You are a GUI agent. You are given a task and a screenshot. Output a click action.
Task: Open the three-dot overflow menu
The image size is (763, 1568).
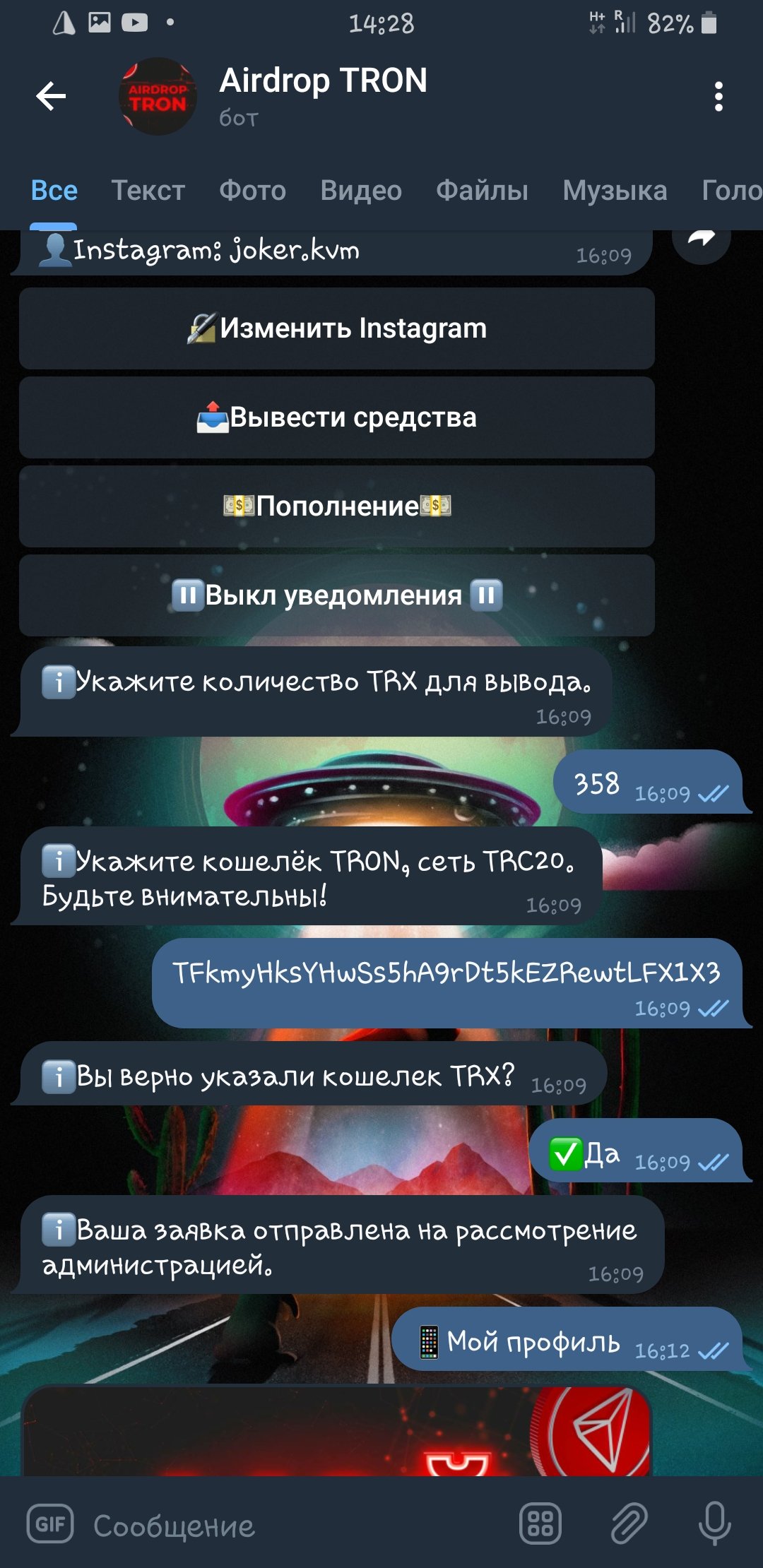718,96
